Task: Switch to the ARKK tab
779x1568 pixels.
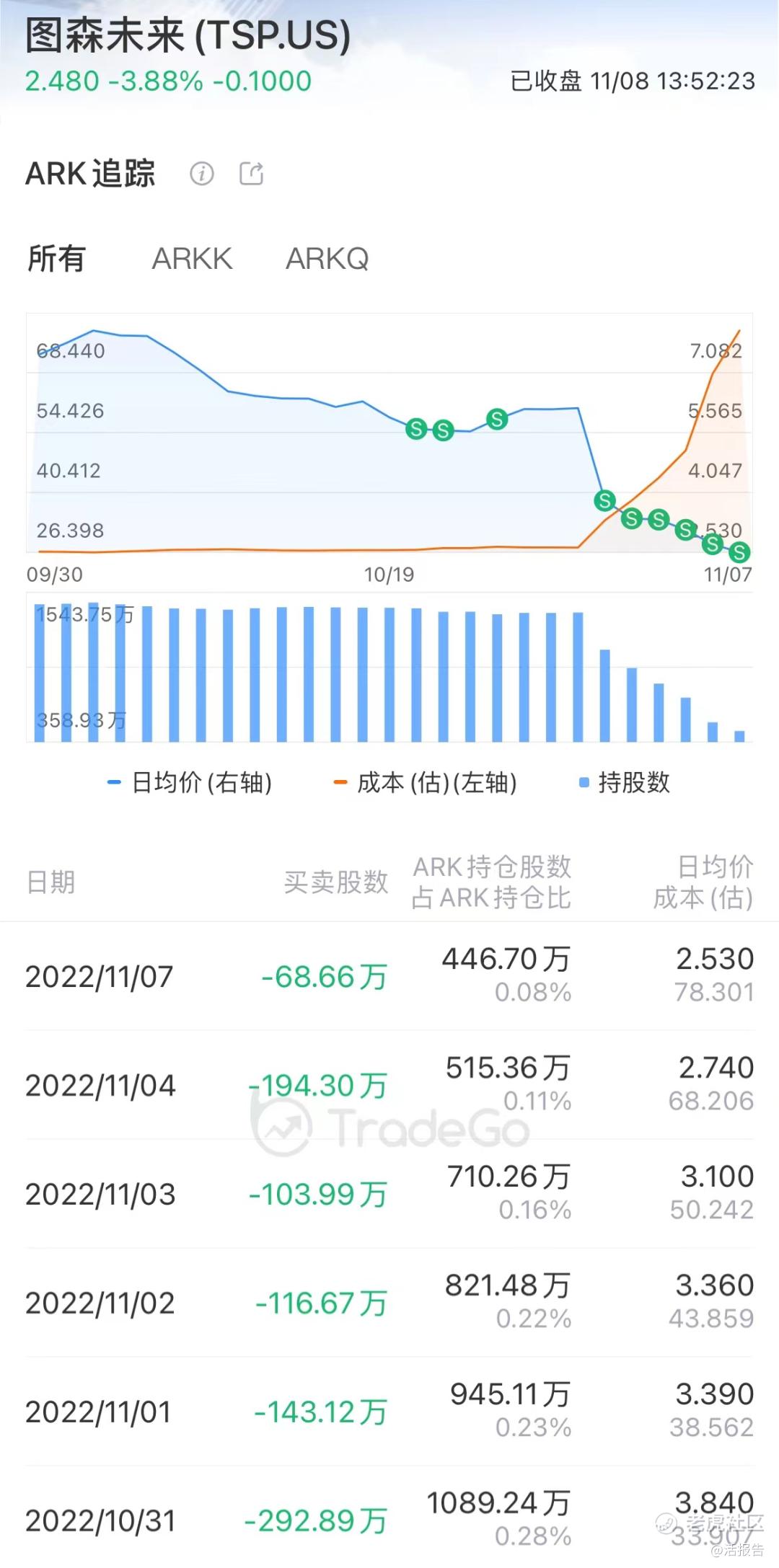Action: coord(192,259)
